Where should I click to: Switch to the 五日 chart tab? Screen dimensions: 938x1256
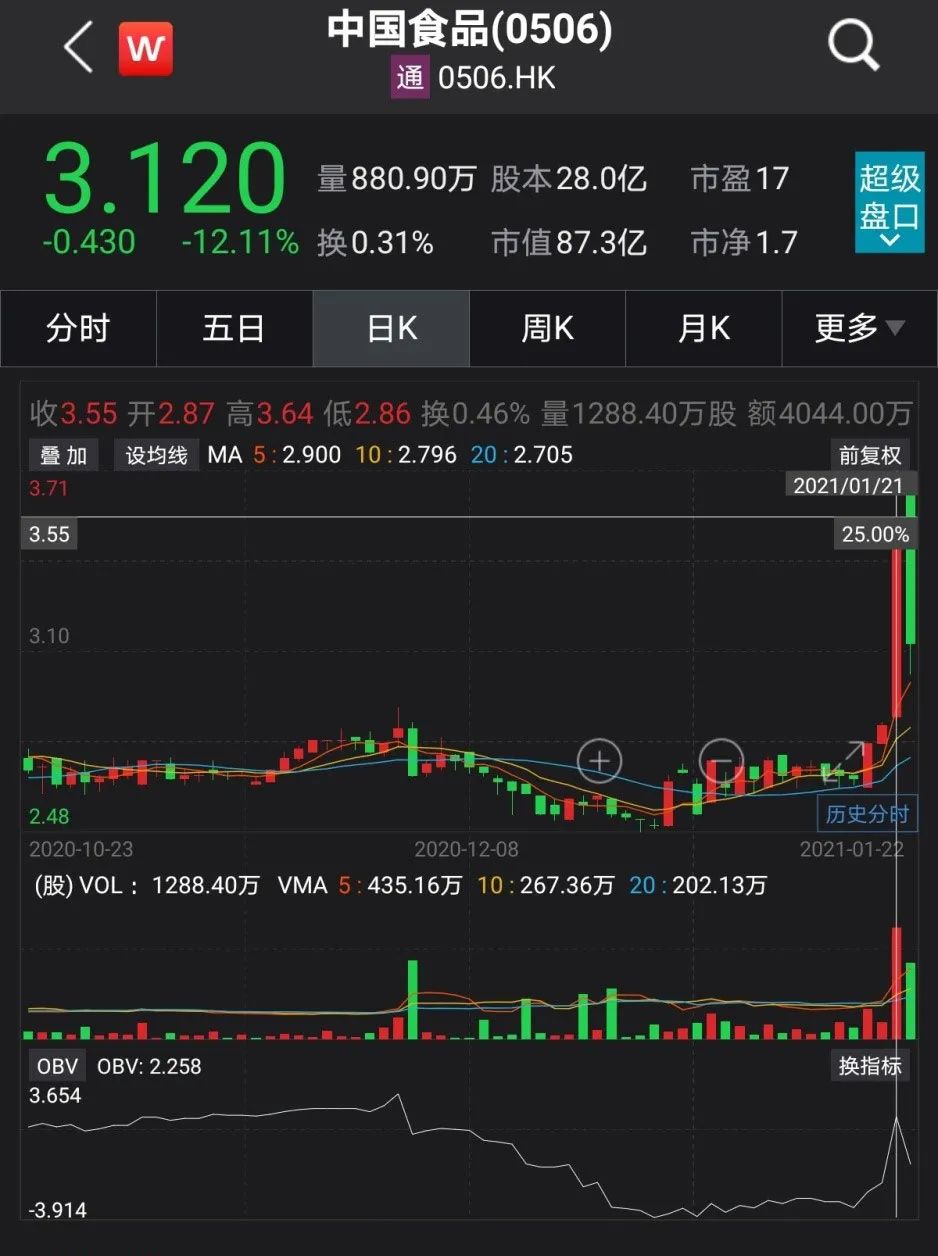(x=234, y=329)
